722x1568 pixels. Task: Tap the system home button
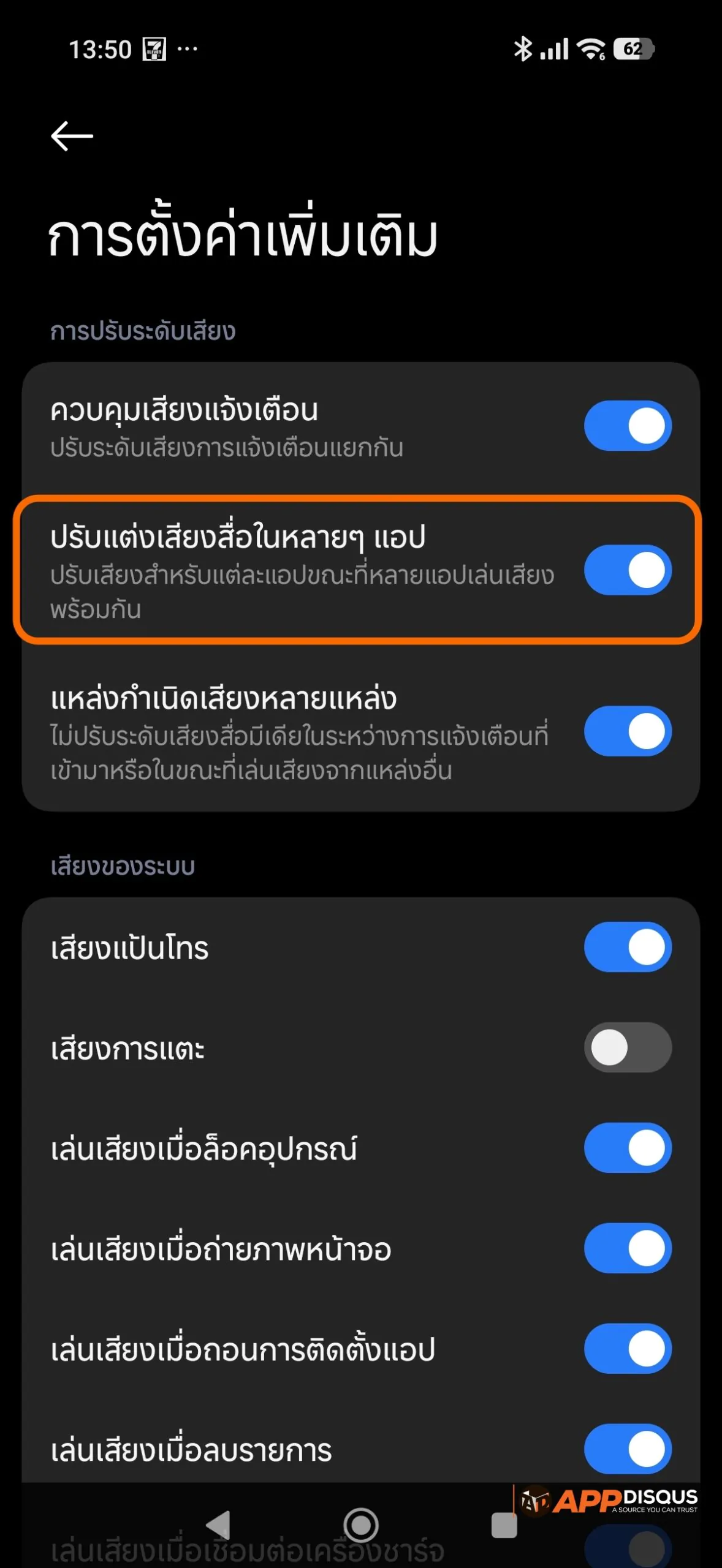point(361,1525)
